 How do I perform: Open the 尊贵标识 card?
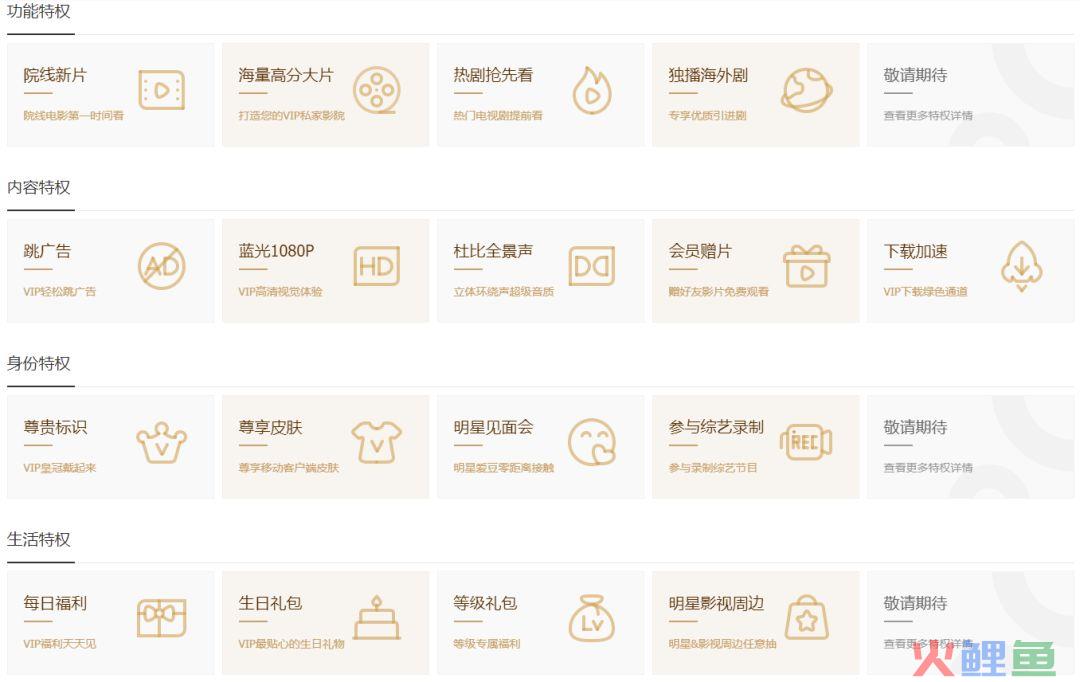pos(110,447)
